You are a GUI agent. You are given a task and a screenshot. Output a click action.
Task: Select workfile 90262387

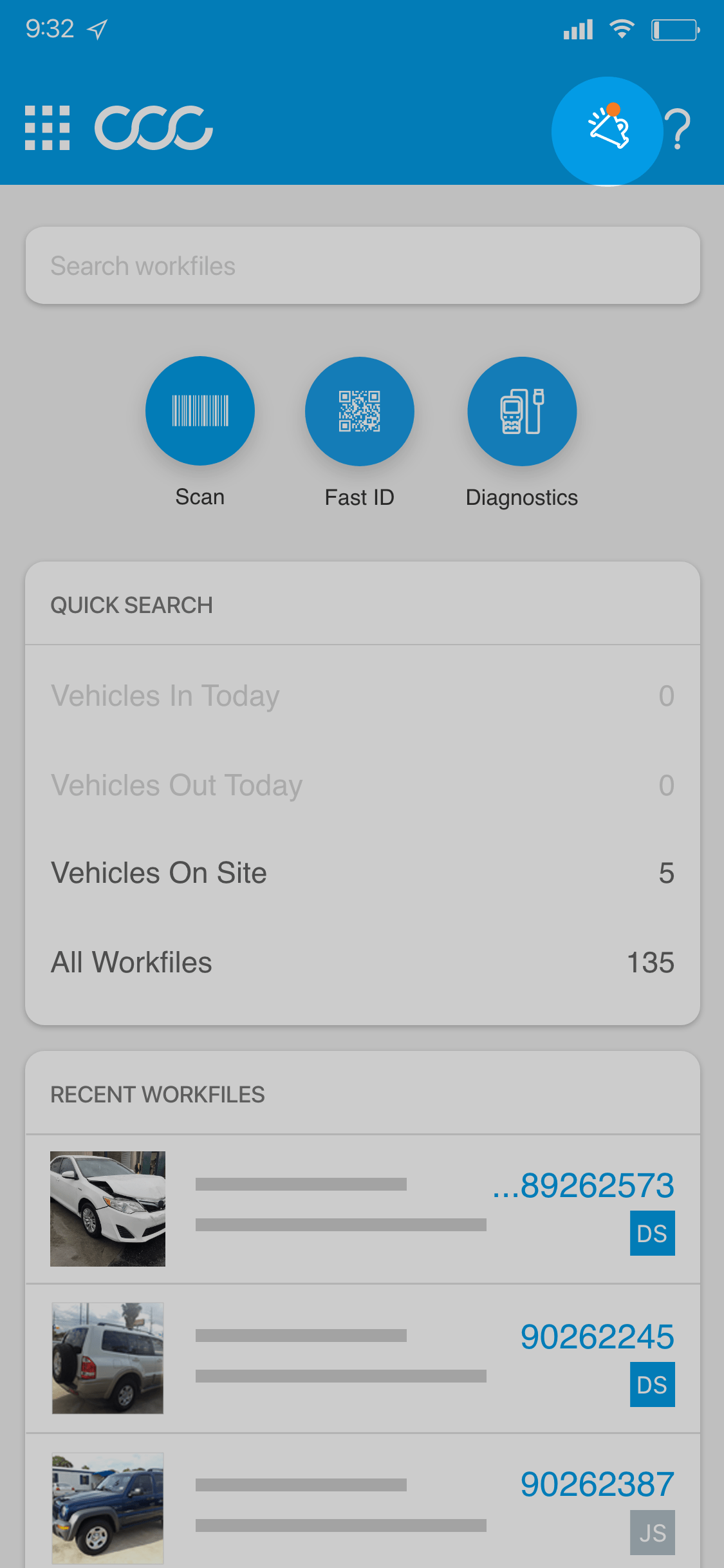coord(362,1507)
